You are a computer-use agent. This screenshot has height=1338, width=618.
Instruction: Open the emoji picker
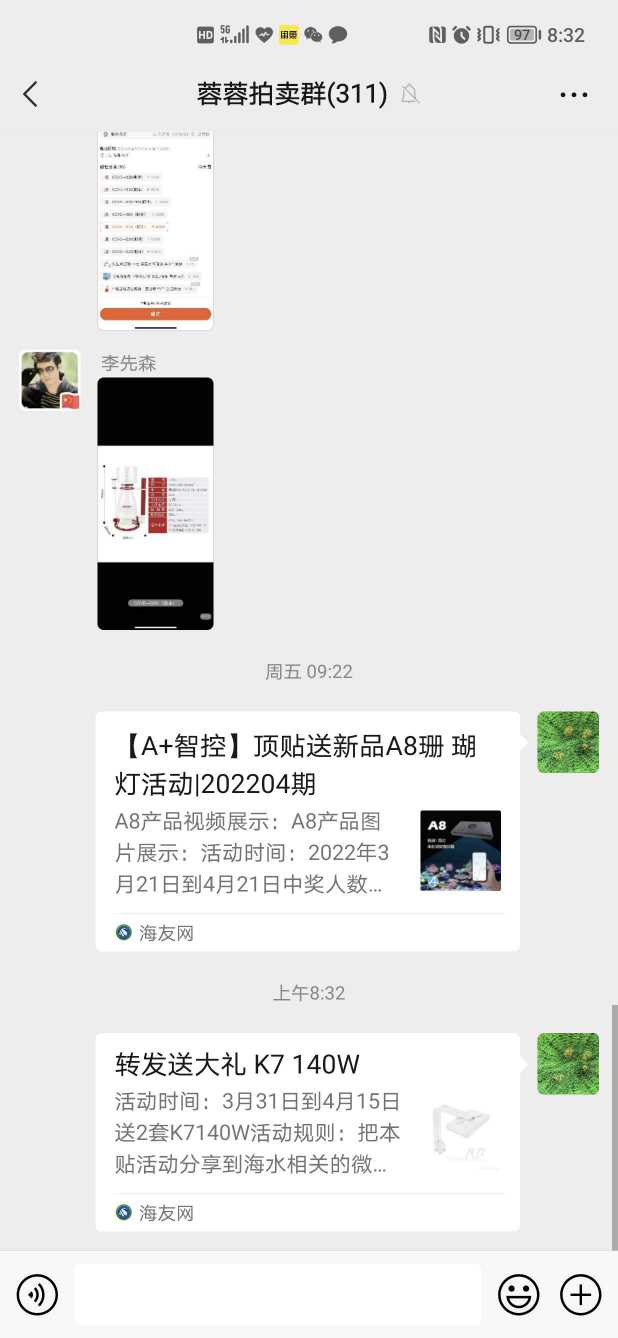pyautogui.click(x=518, y=1295)
